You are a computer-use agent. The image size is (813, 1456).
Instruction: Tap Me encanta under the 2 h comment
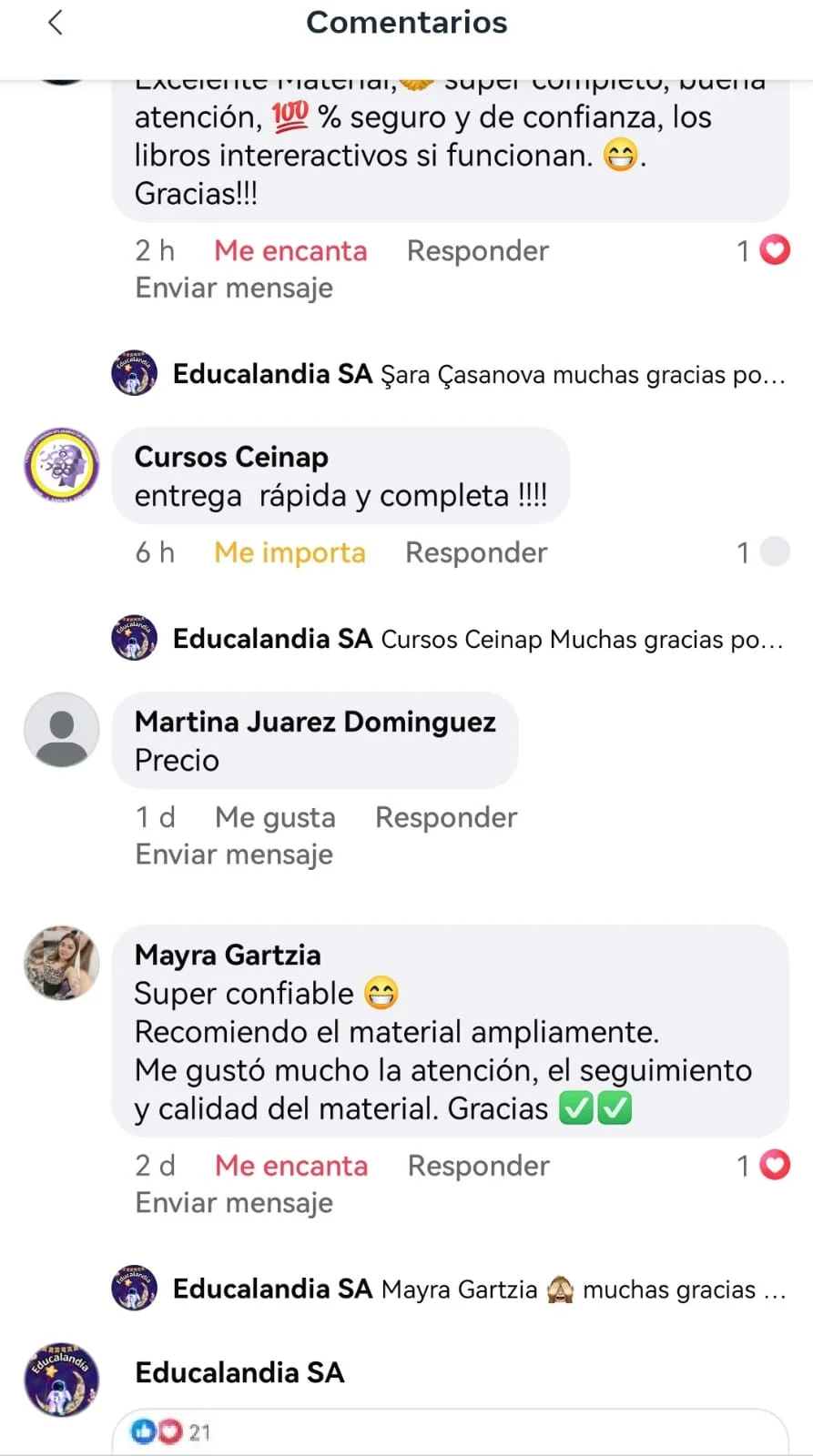coord(290,250)
